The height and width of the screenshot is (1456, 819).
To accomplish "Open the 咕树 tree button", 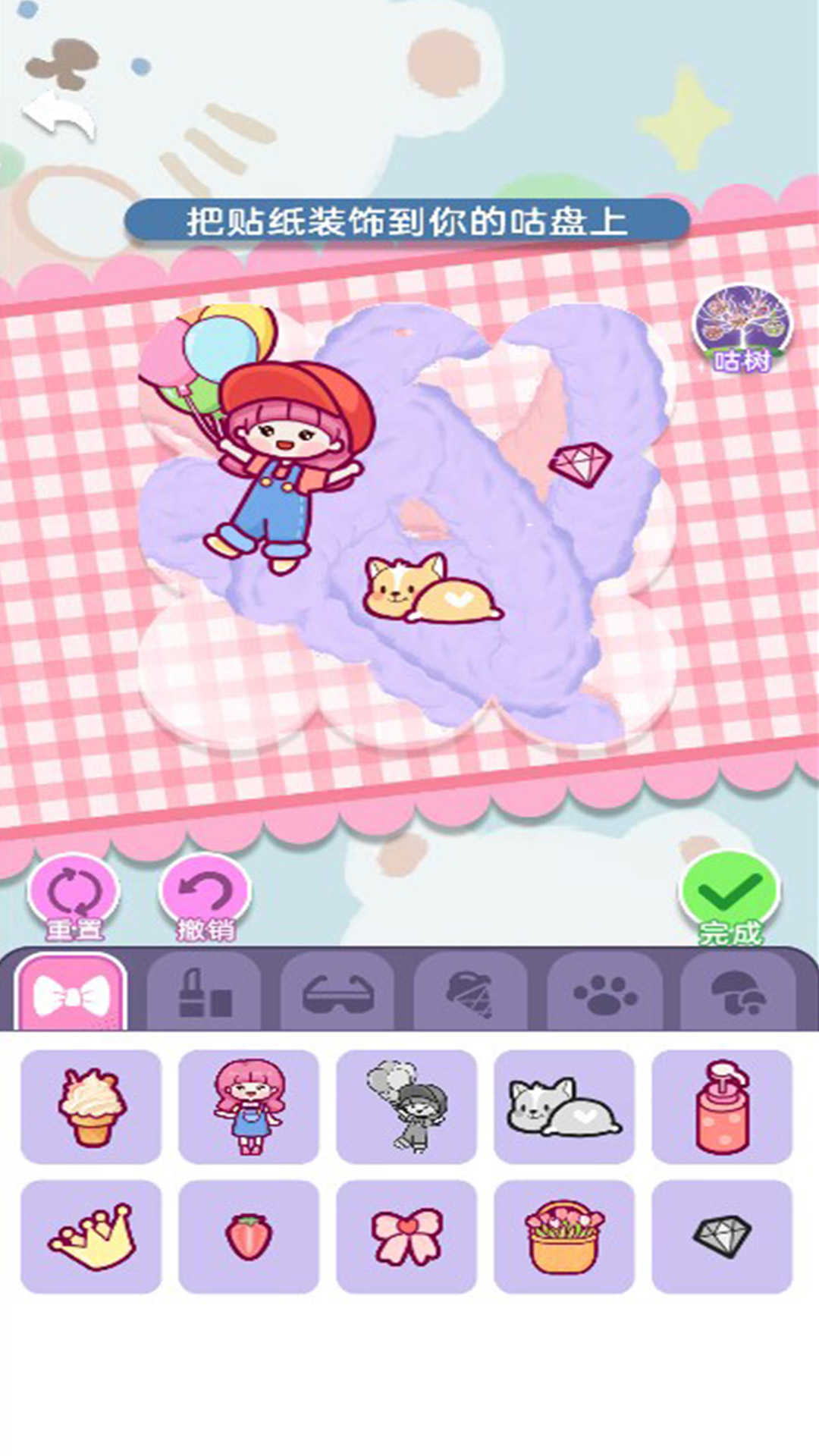I will 742,328.
